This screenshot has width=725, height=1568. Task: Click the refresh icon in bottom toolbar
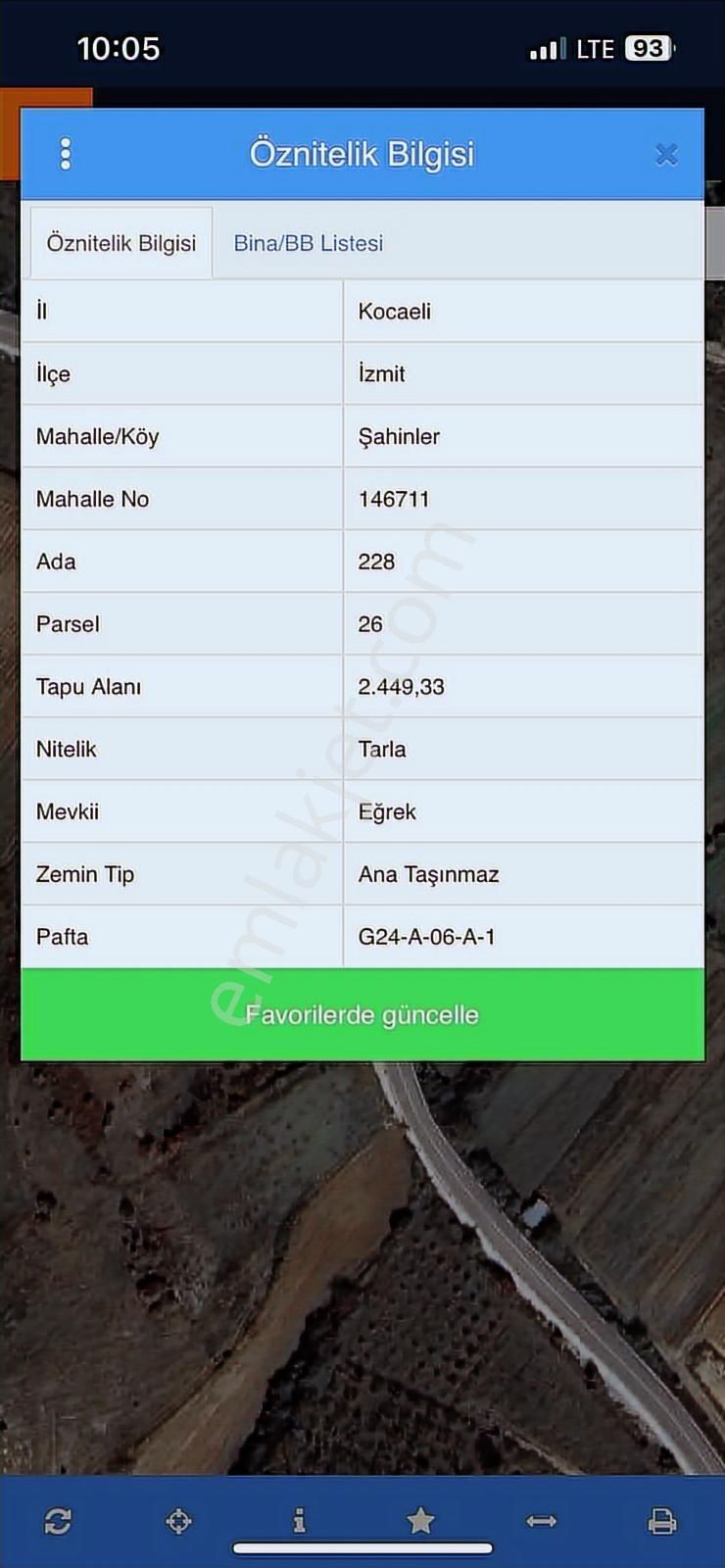[x=57, y=1520]
